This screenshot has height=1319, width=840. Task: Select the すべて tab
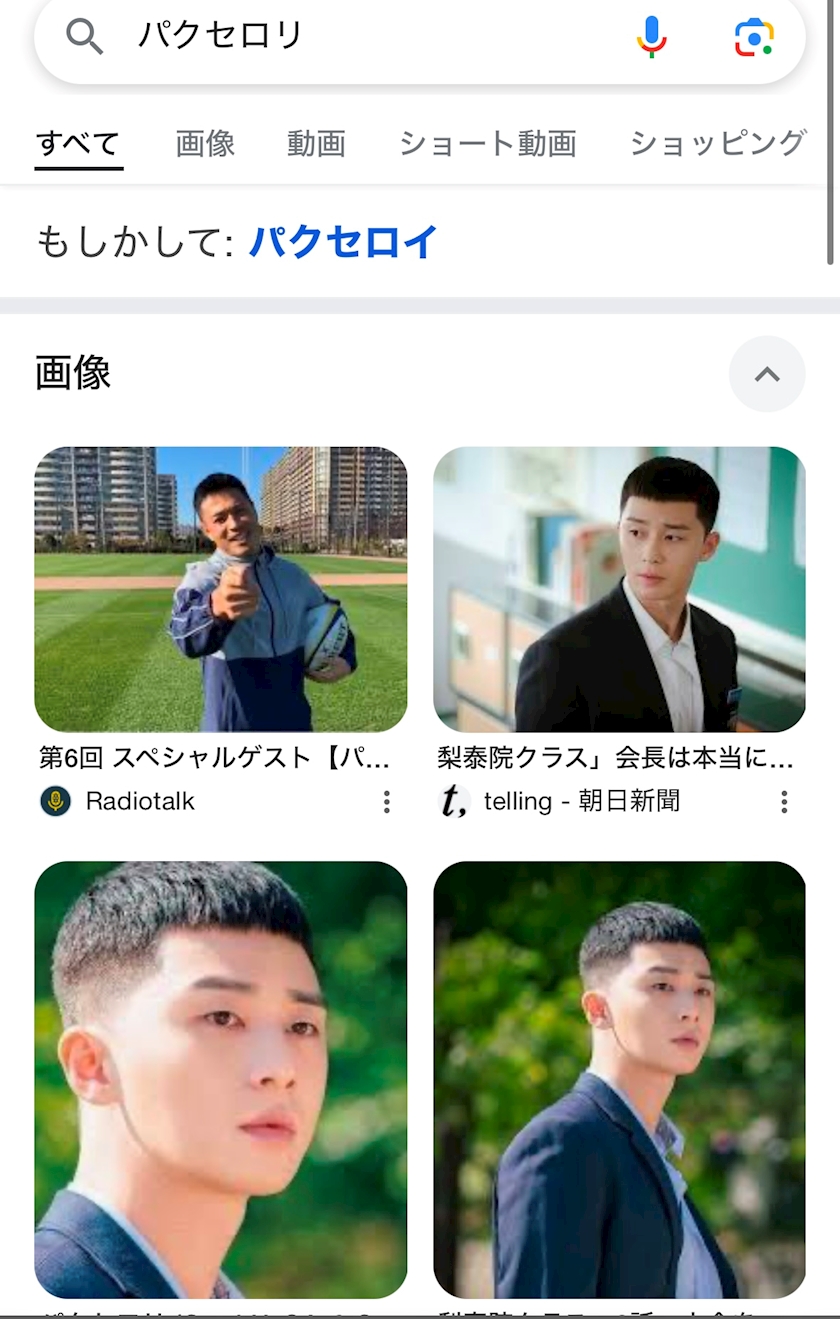(78, 144)
